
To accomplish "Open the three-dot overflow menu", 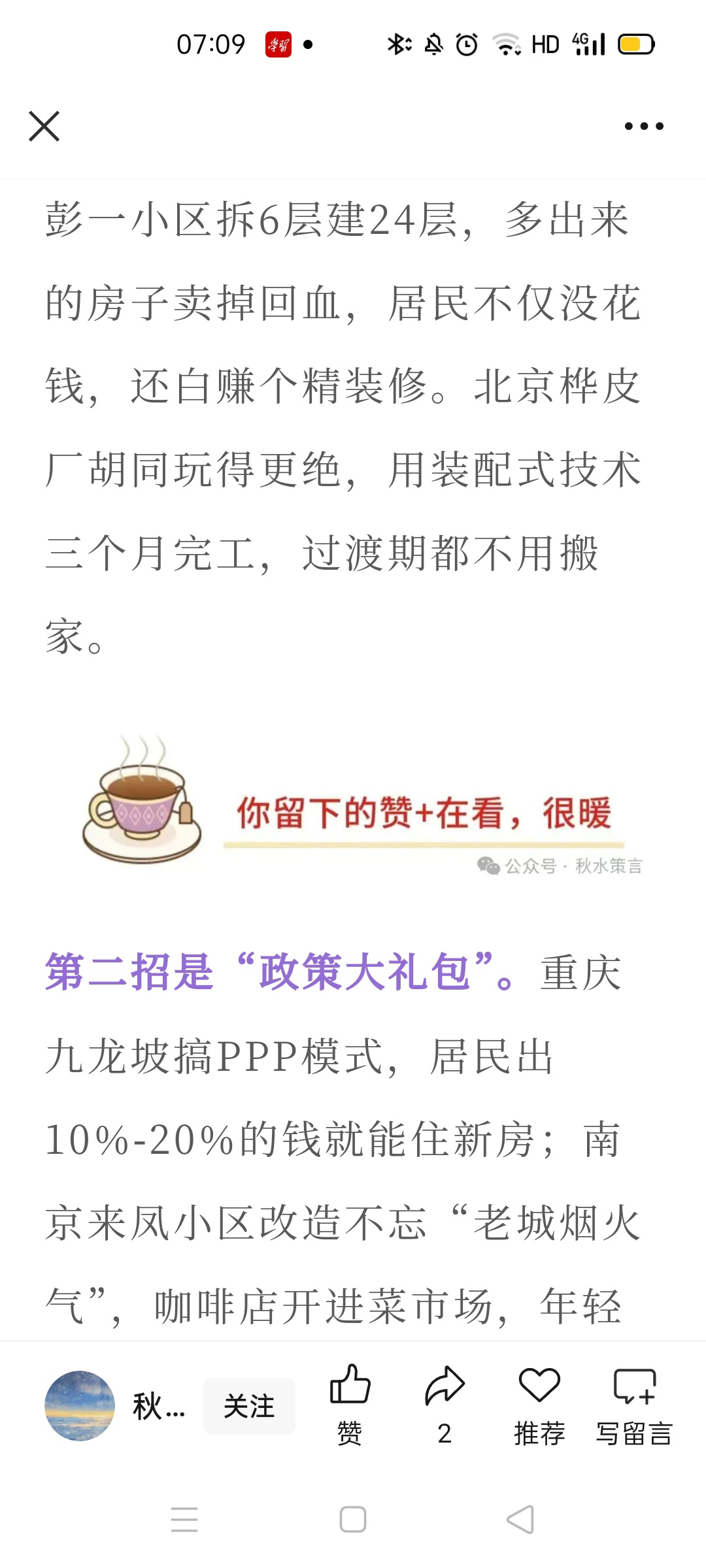I will pyautogui.click(x=644, y=126).
